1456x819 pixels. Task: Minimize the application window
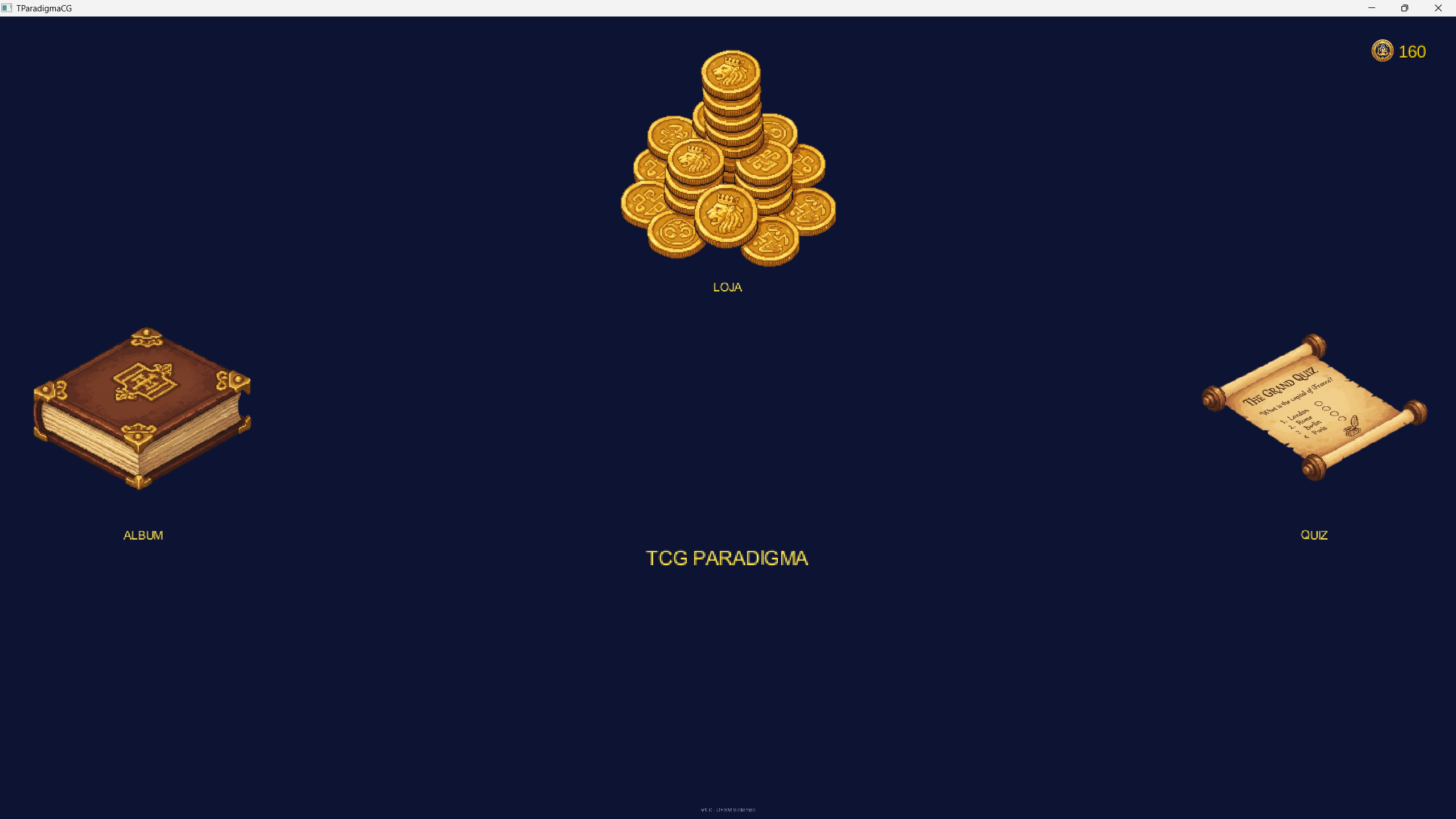(x=1372, y=8)
